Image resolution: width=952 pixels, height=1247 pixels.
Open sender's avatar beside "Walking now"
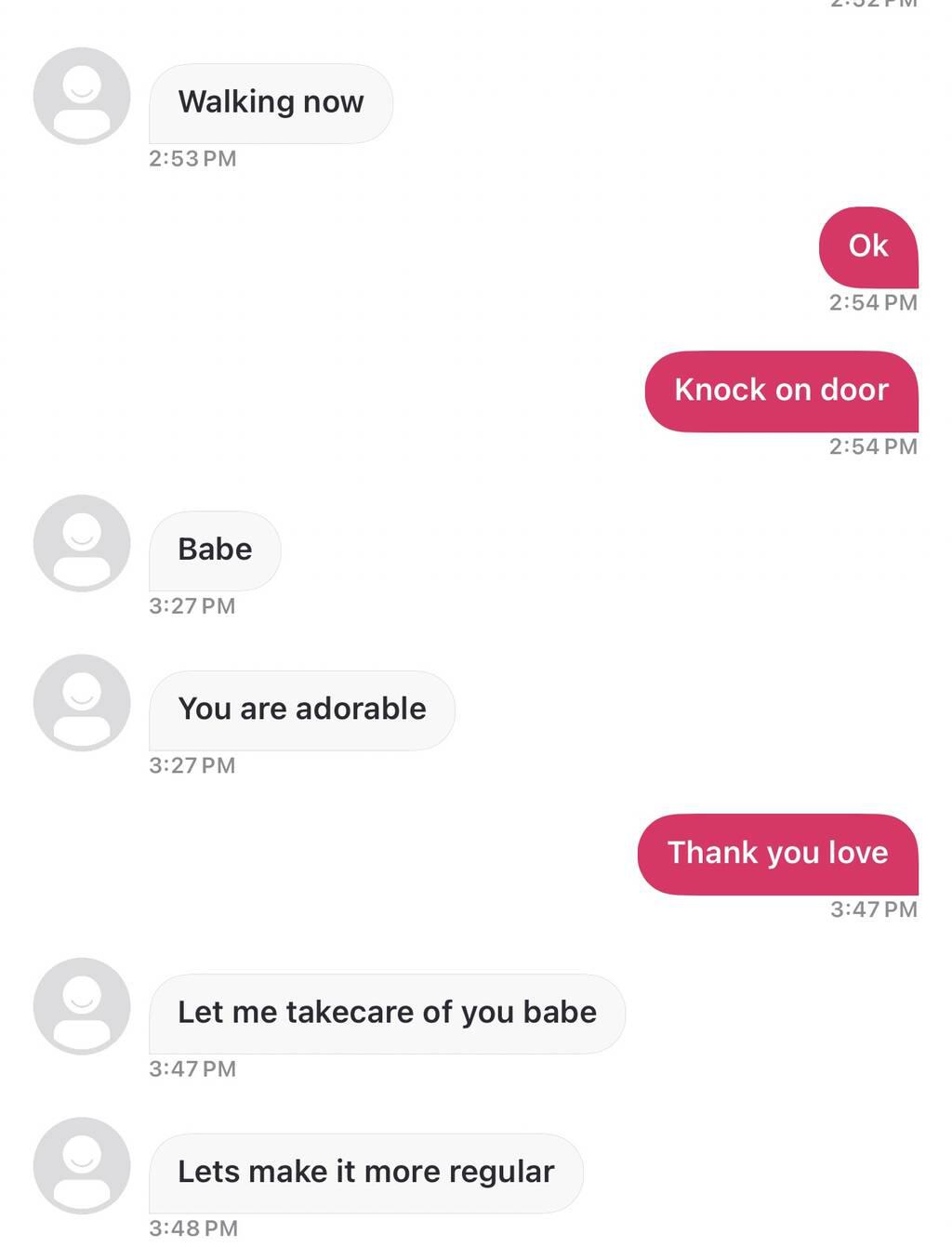[82, 96]
